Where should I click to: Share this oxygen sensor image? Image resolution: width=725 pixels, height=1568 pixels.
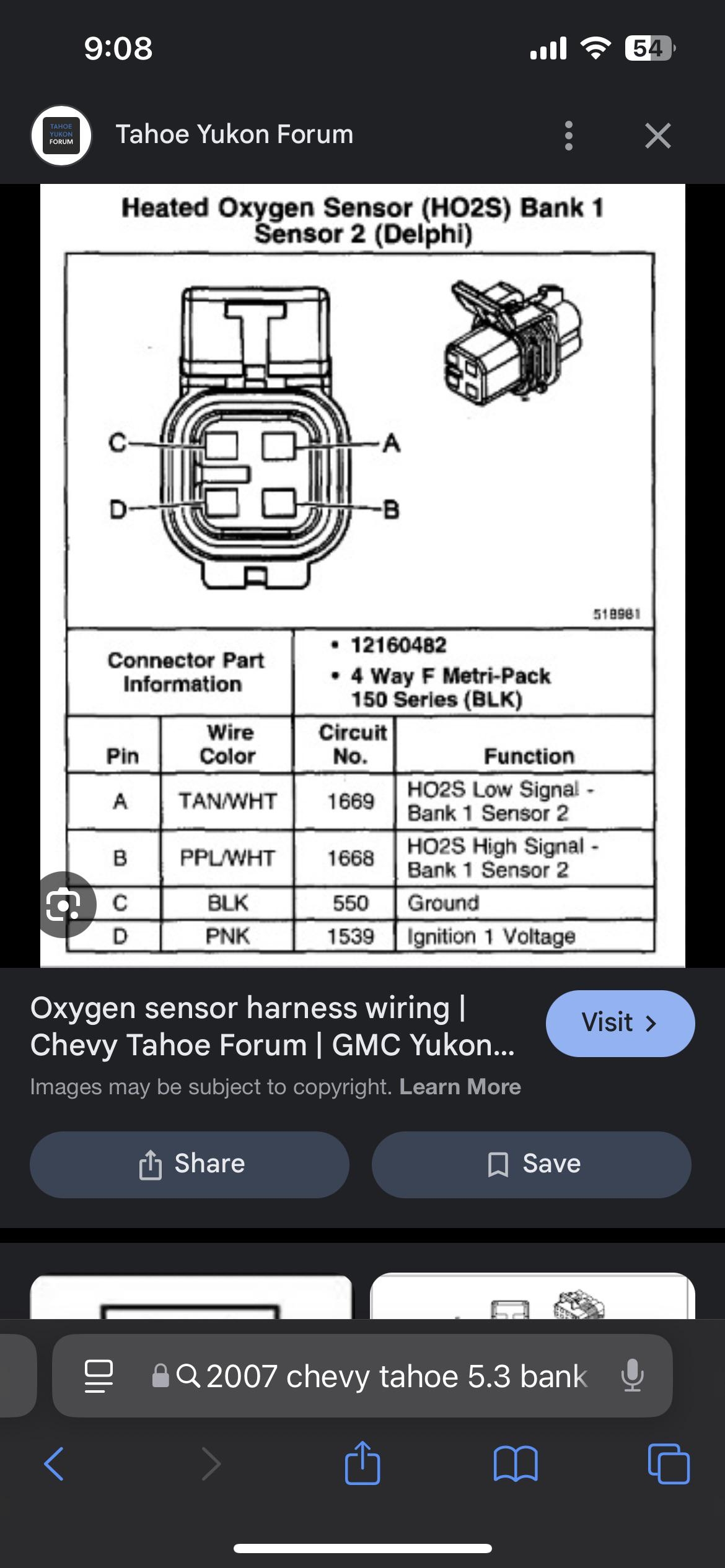click(190, 1164)
